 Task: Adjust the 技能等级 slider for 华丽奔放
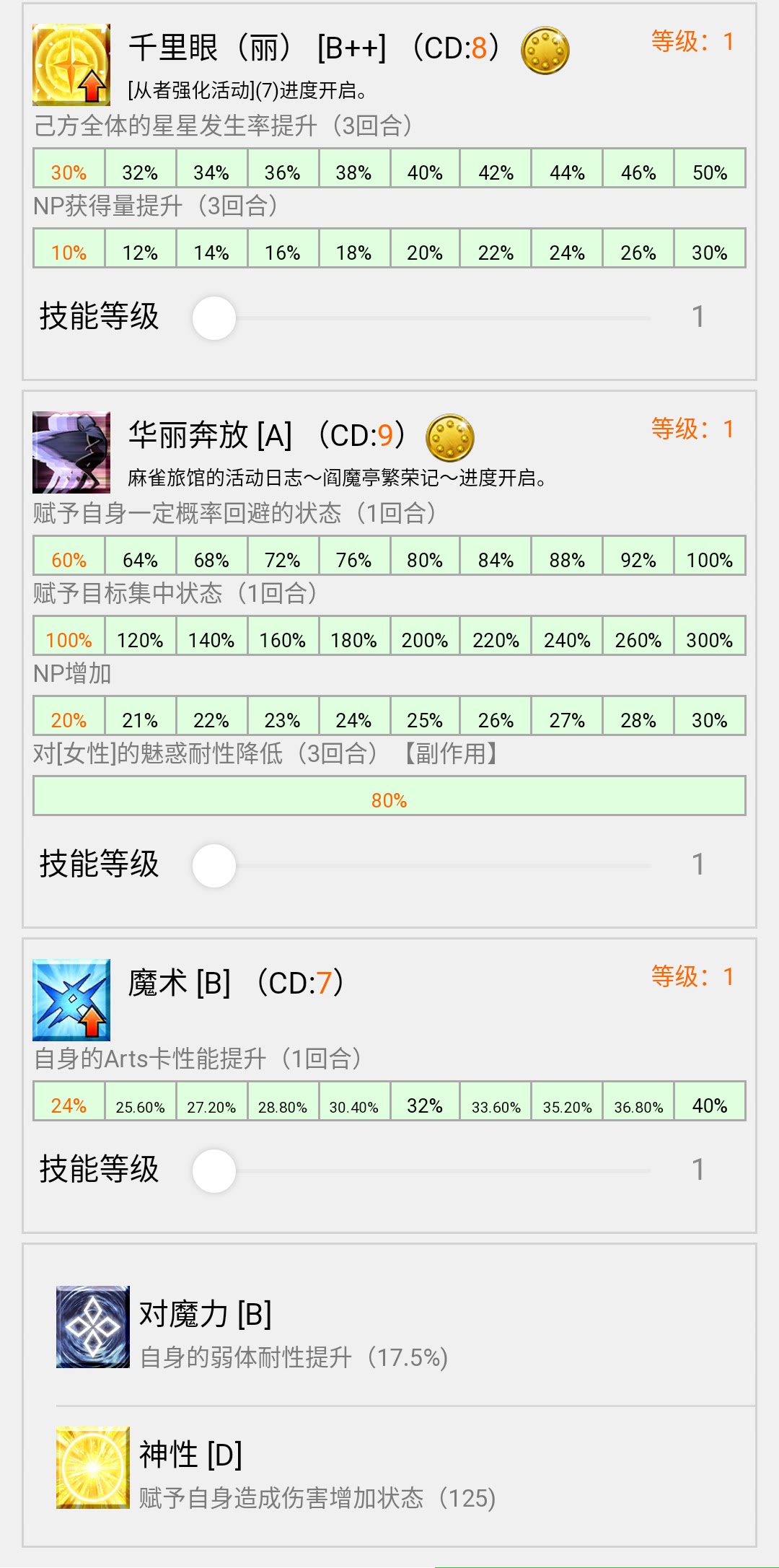point(214,866)
